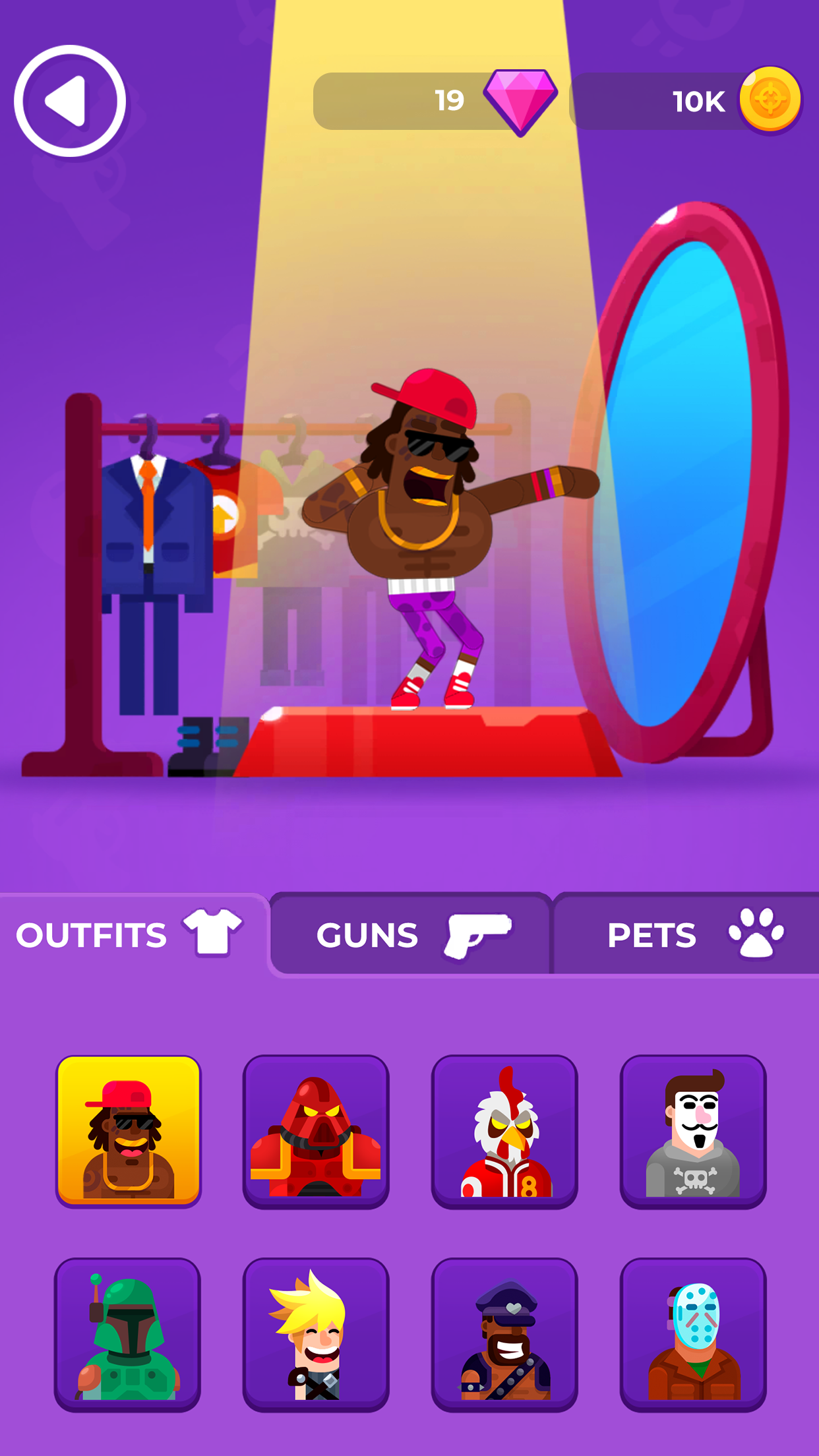This screenshot has height=1456, width=819.
Task: Select the bearded police cap outfit
Action: click(x=504, y=1334)
